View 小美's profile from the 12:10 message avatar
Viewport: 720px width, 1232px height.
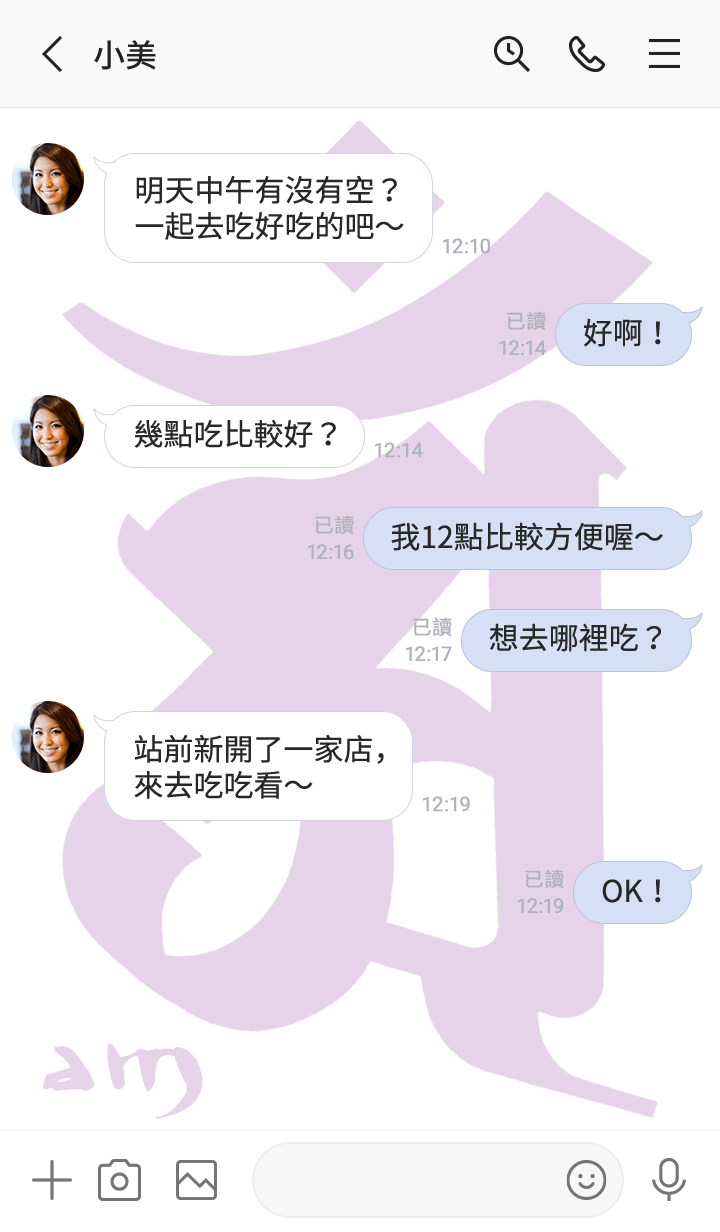(48, 179)
